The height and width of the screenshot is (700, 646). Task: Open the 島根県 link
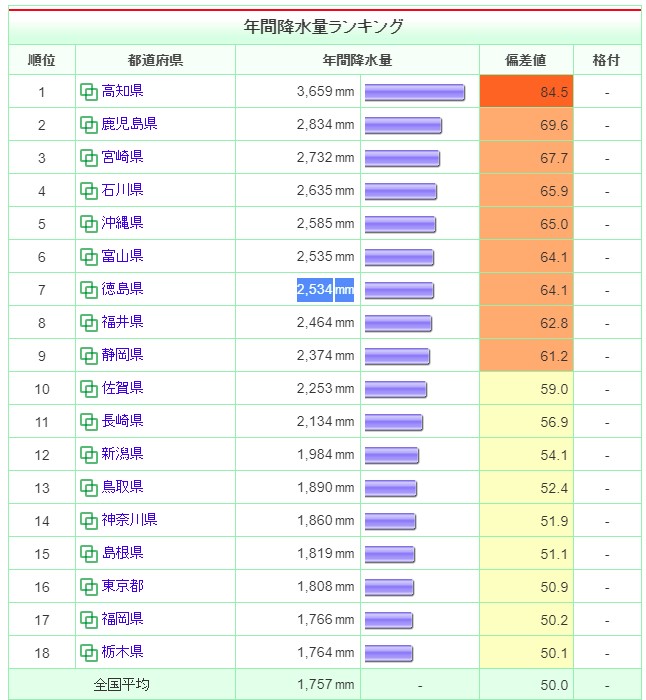(x=122, y=553)
